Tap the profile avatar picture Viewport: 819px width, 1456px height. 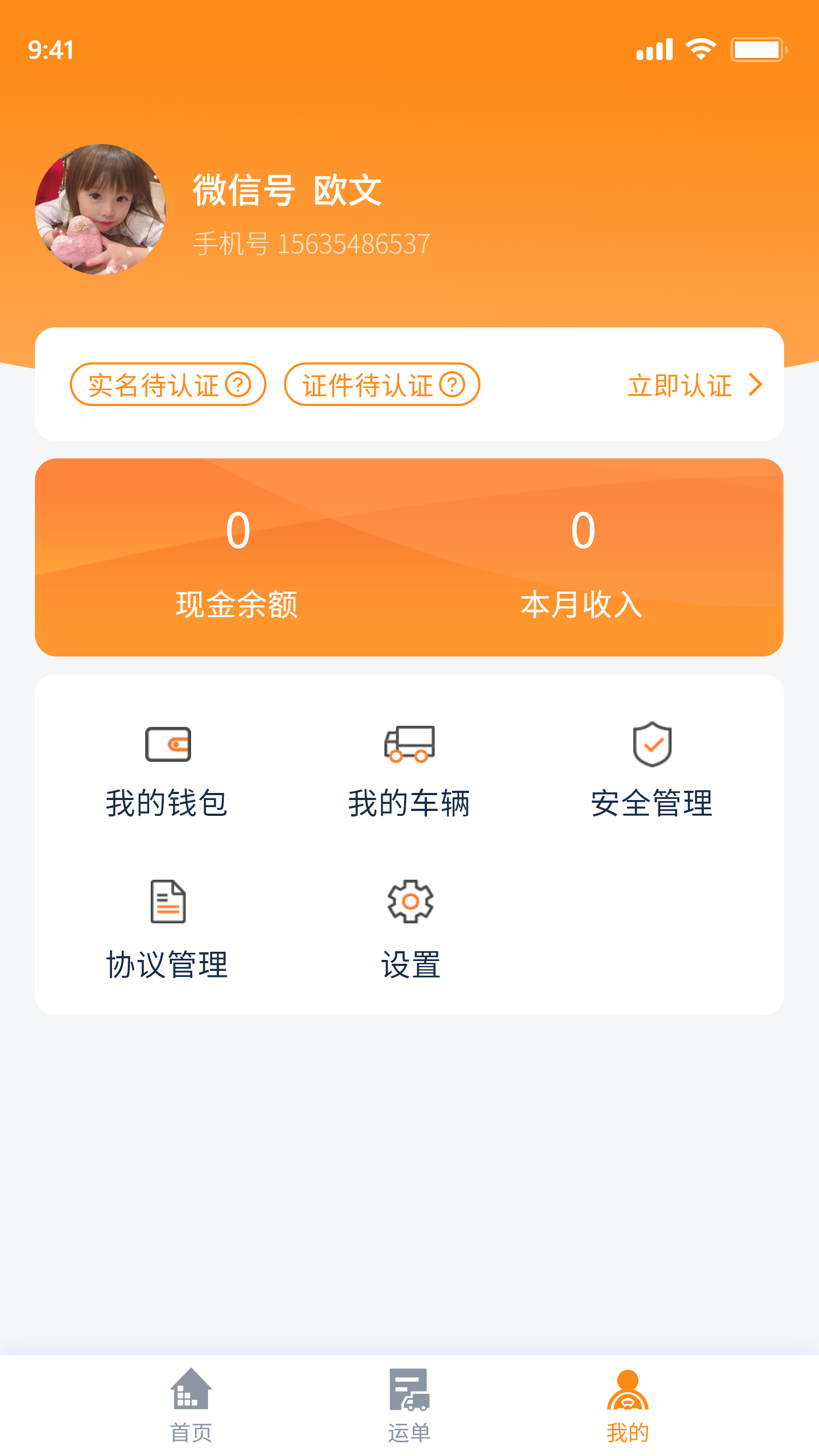100,209
